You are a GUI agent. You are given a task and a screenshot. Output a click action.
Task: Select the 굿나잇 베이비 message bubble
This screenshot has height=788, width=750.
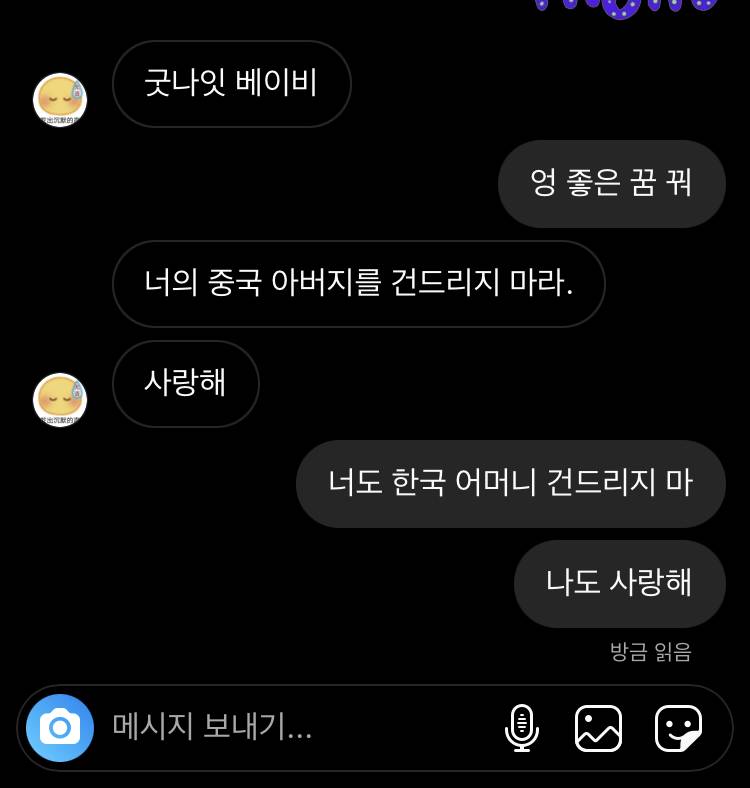click(x=232, y=84)
